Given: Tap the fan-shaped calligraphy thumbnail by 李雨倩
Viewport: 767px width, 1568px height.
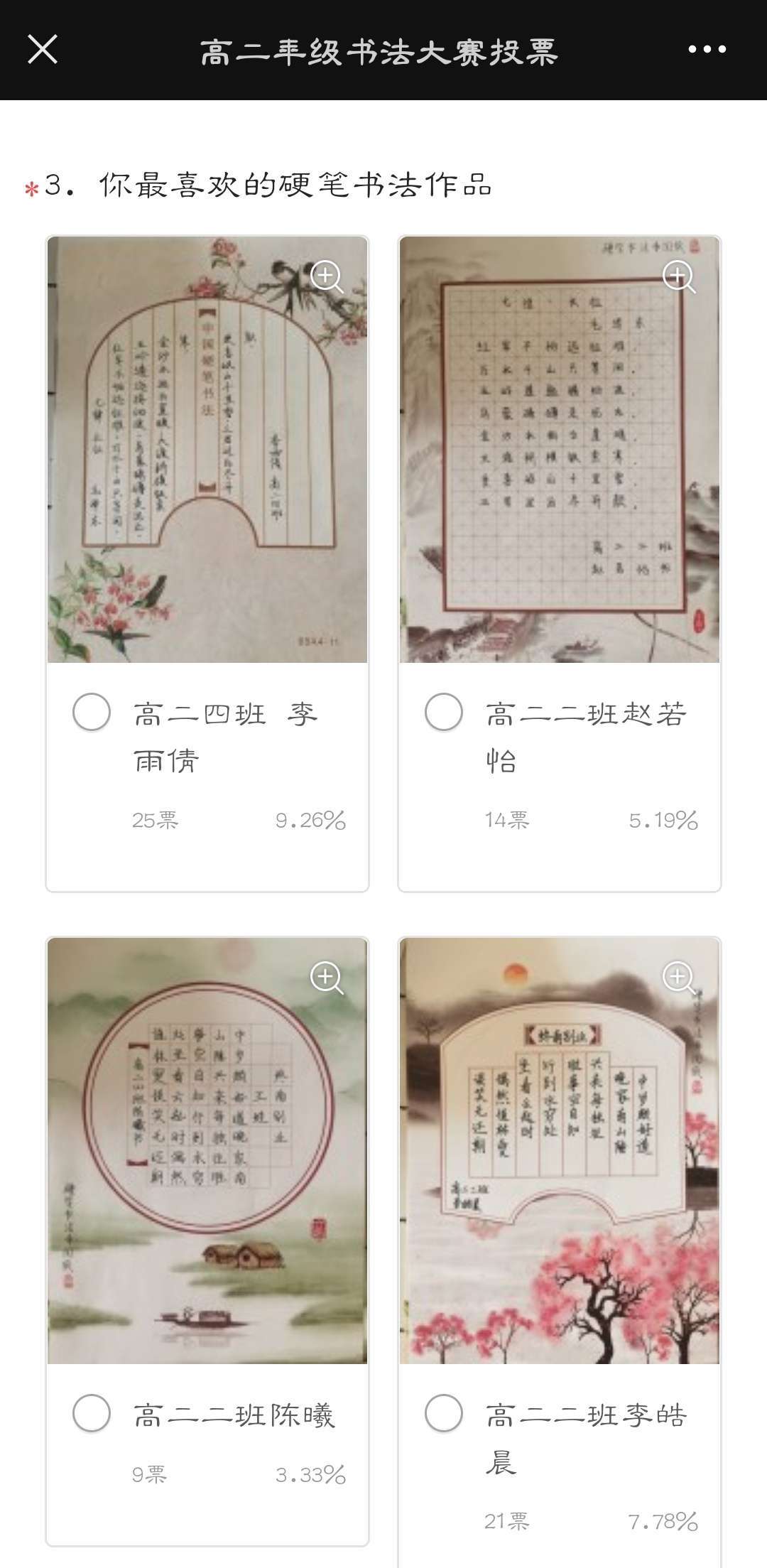Looking at the screenshot, I should click(206, 448).
